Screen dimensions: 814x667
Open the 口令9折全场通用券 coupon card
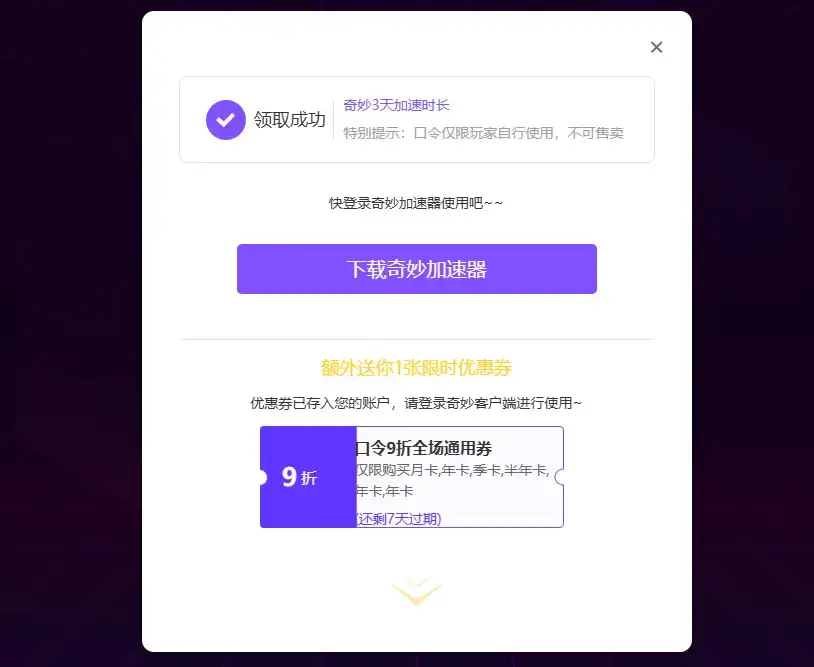pos(412,477)
